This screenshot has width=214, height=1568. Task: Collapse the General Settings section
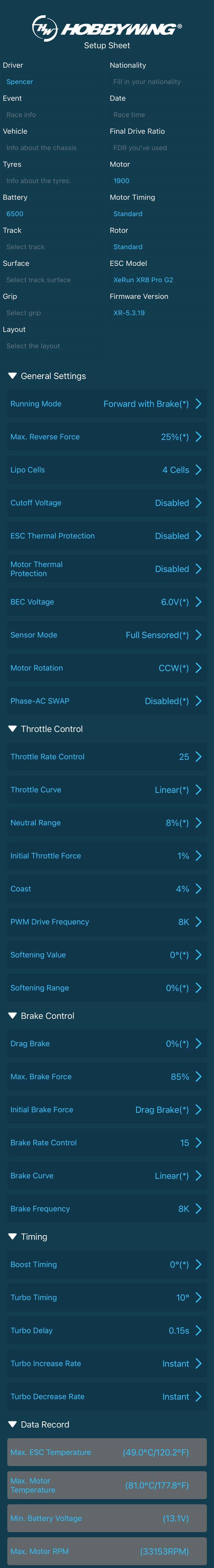pos(12,376)
